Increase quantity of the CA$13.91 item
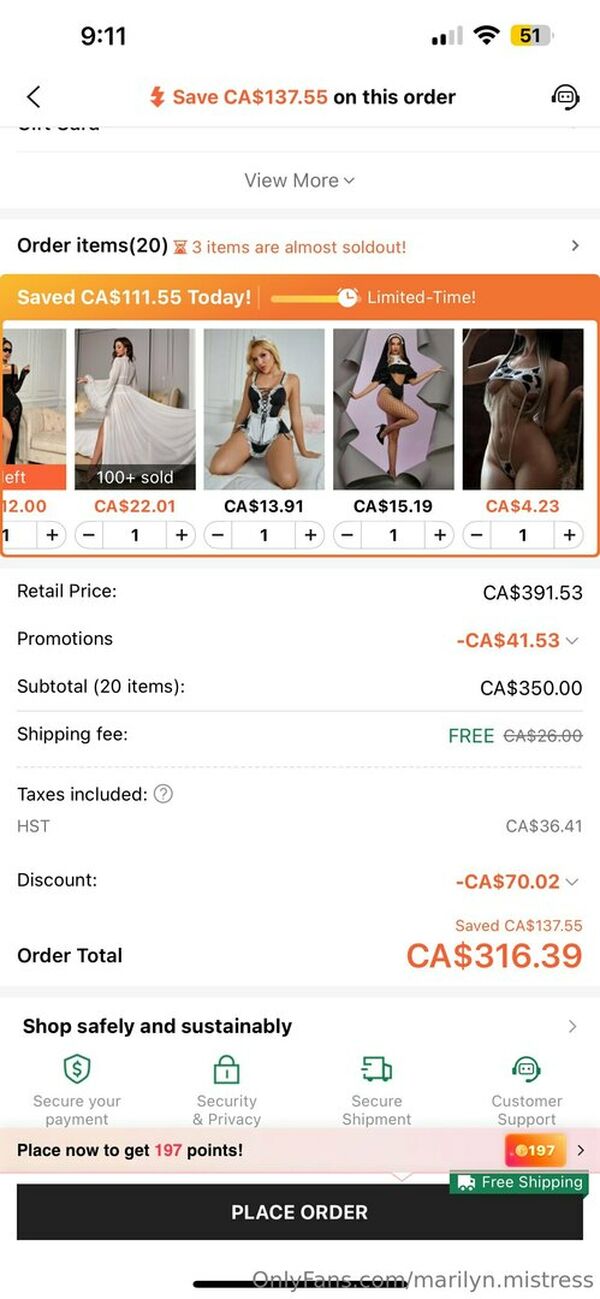The image size is (600, 1299). pyautogui.click(x=310, y=535)
